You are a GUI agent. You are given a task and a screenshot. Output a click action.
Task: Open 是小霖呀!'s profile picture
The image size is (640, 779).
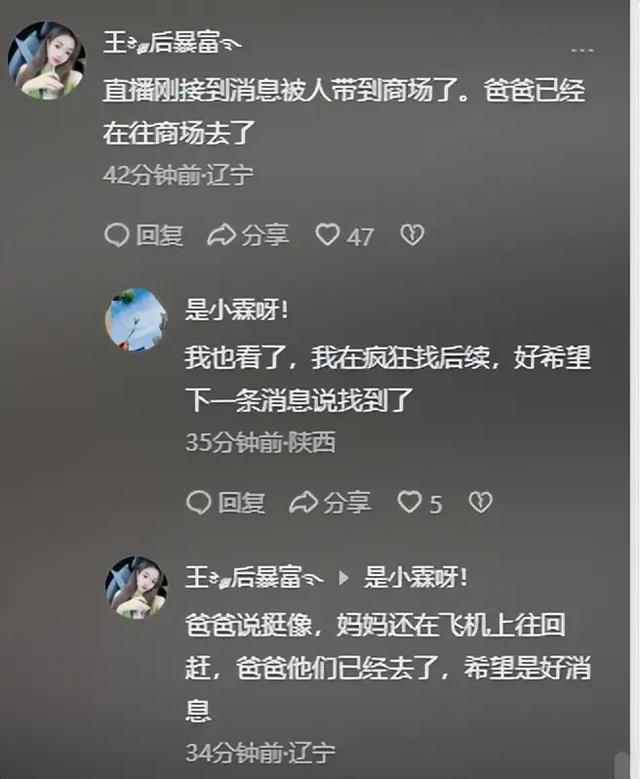coord(136,320)
